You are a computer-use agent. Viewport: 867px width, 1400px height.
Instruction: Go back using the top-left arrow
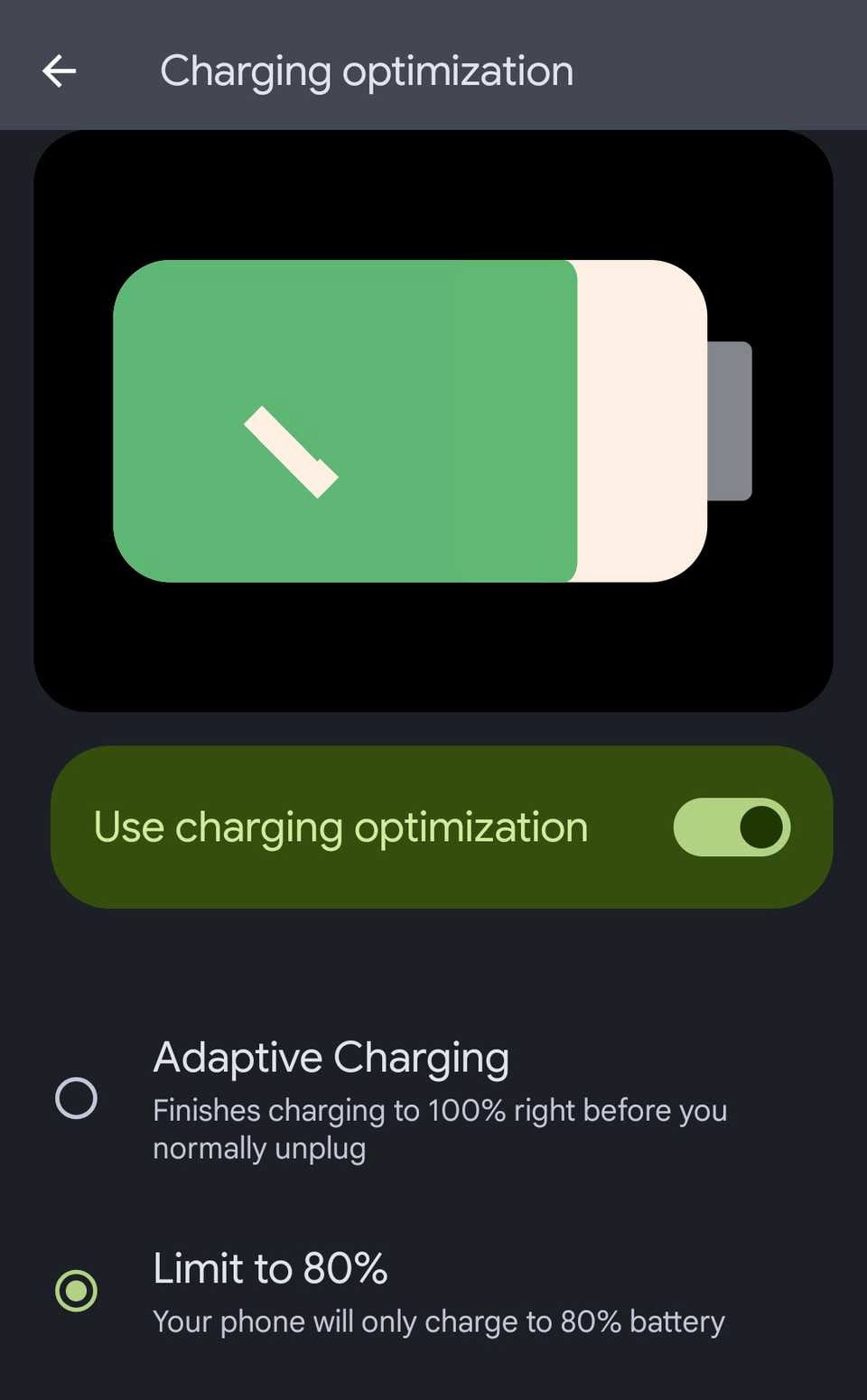coord(60,71)
